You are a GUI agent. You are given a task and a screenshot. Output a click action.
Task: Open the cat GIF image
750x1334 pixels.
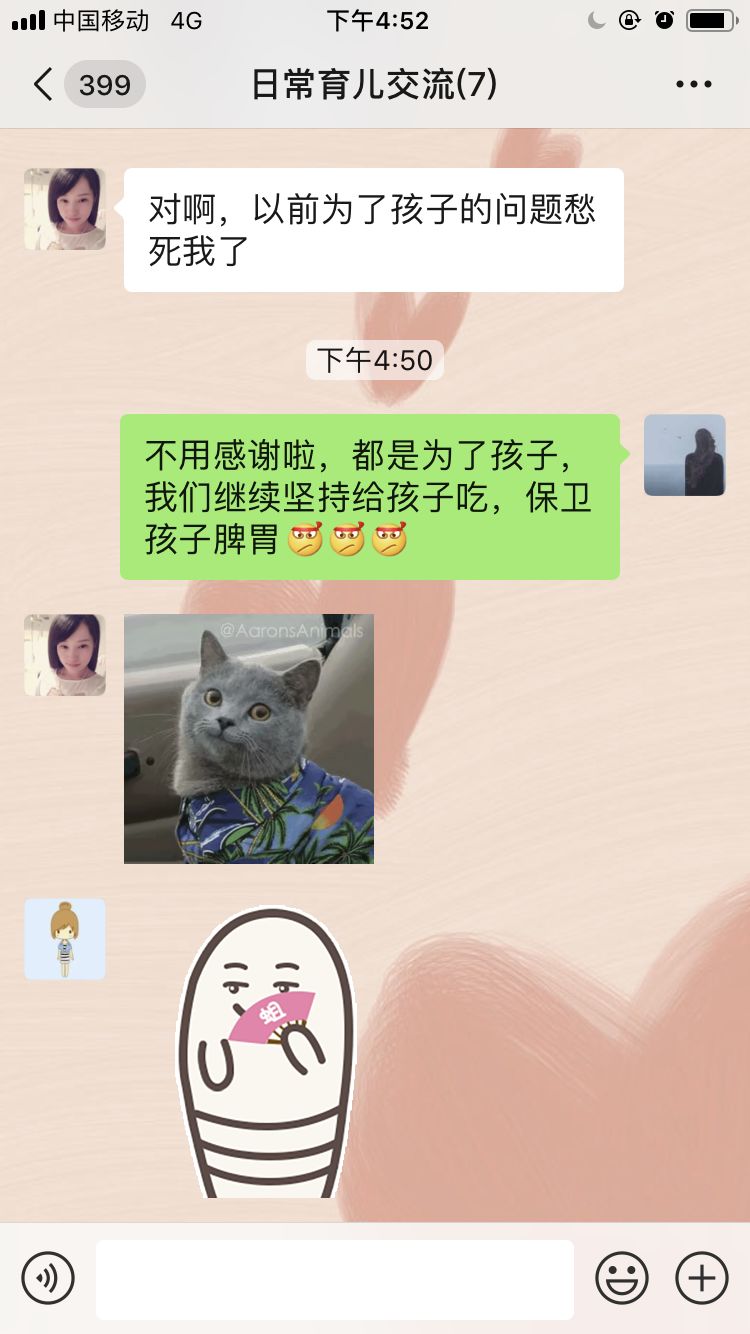pos(248,737)
